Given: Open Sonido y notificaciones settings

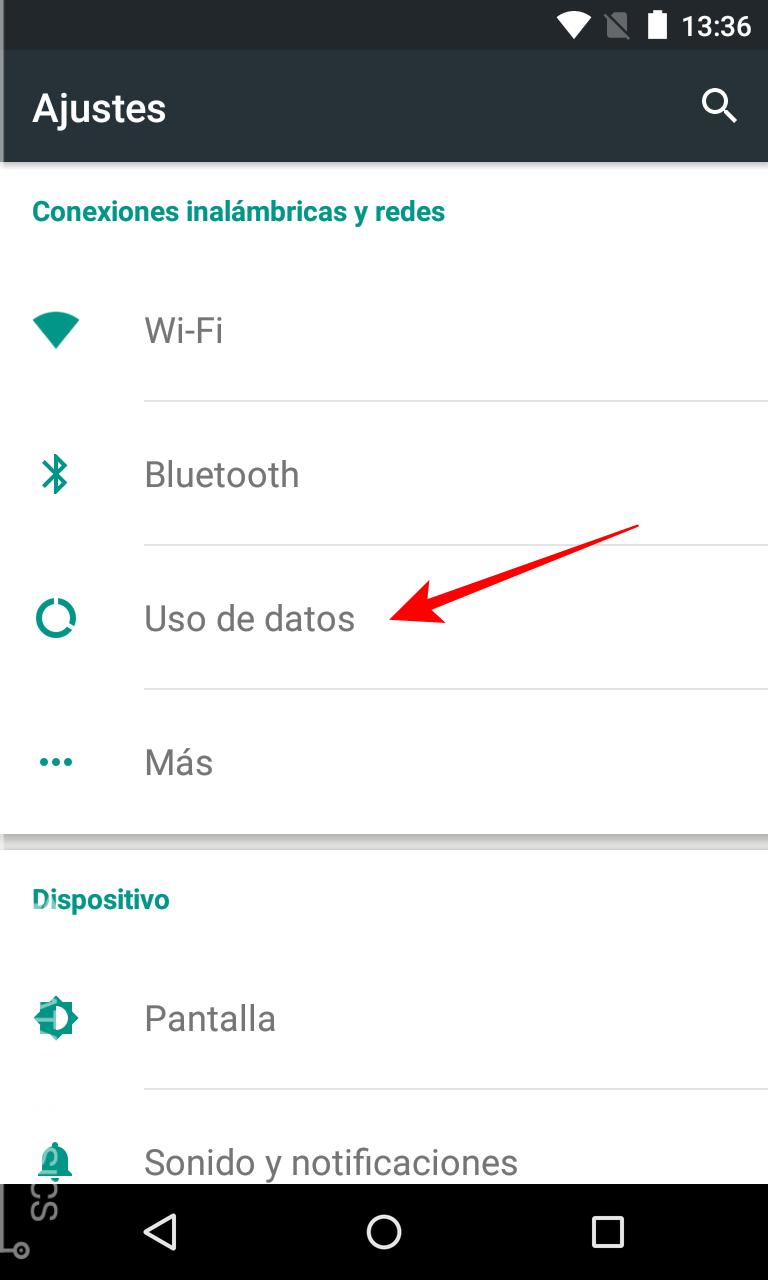Looking at the screenshot, I should (x=330, y=1161).
